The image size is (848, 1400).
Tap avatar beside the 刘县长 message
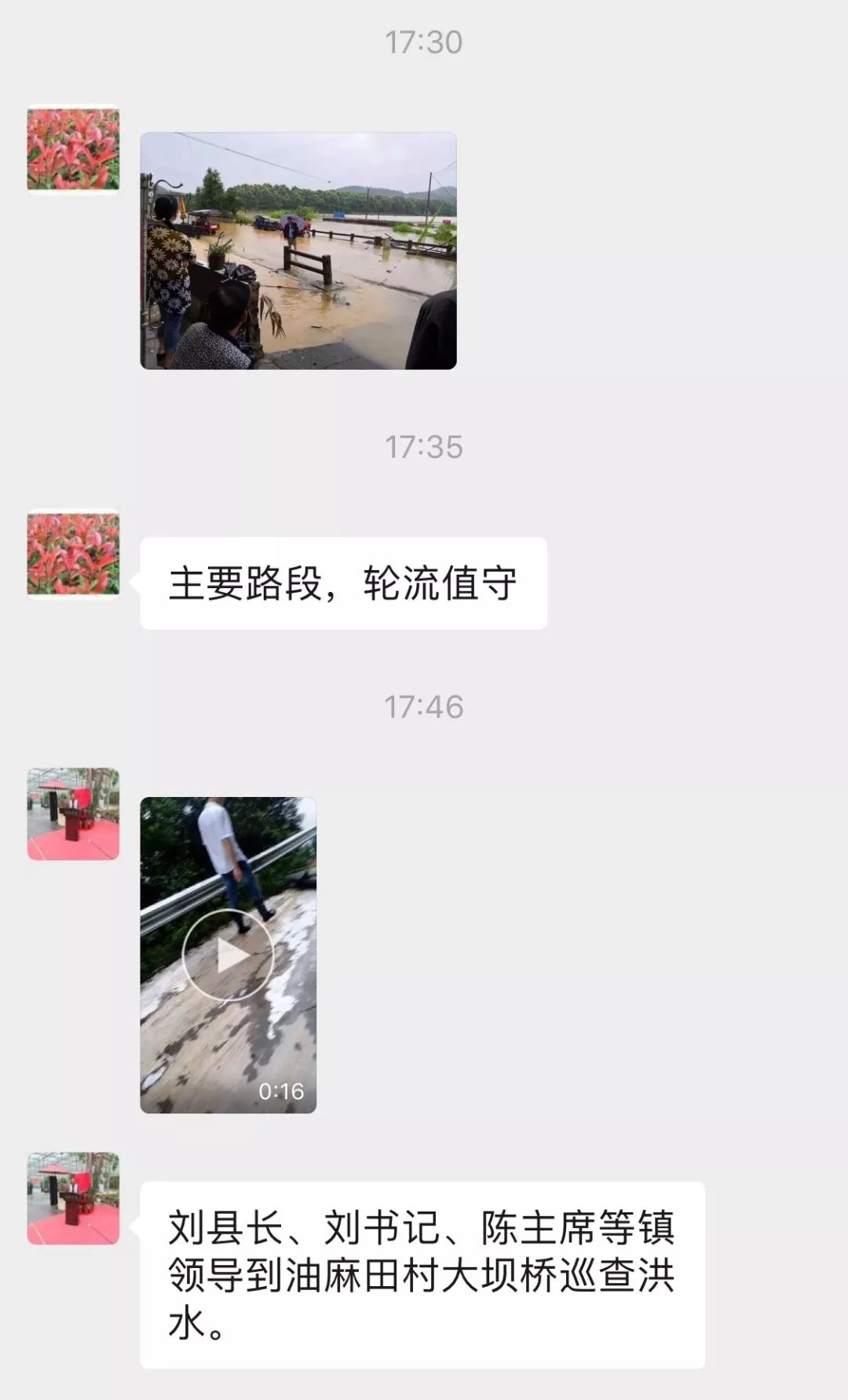73,1198
